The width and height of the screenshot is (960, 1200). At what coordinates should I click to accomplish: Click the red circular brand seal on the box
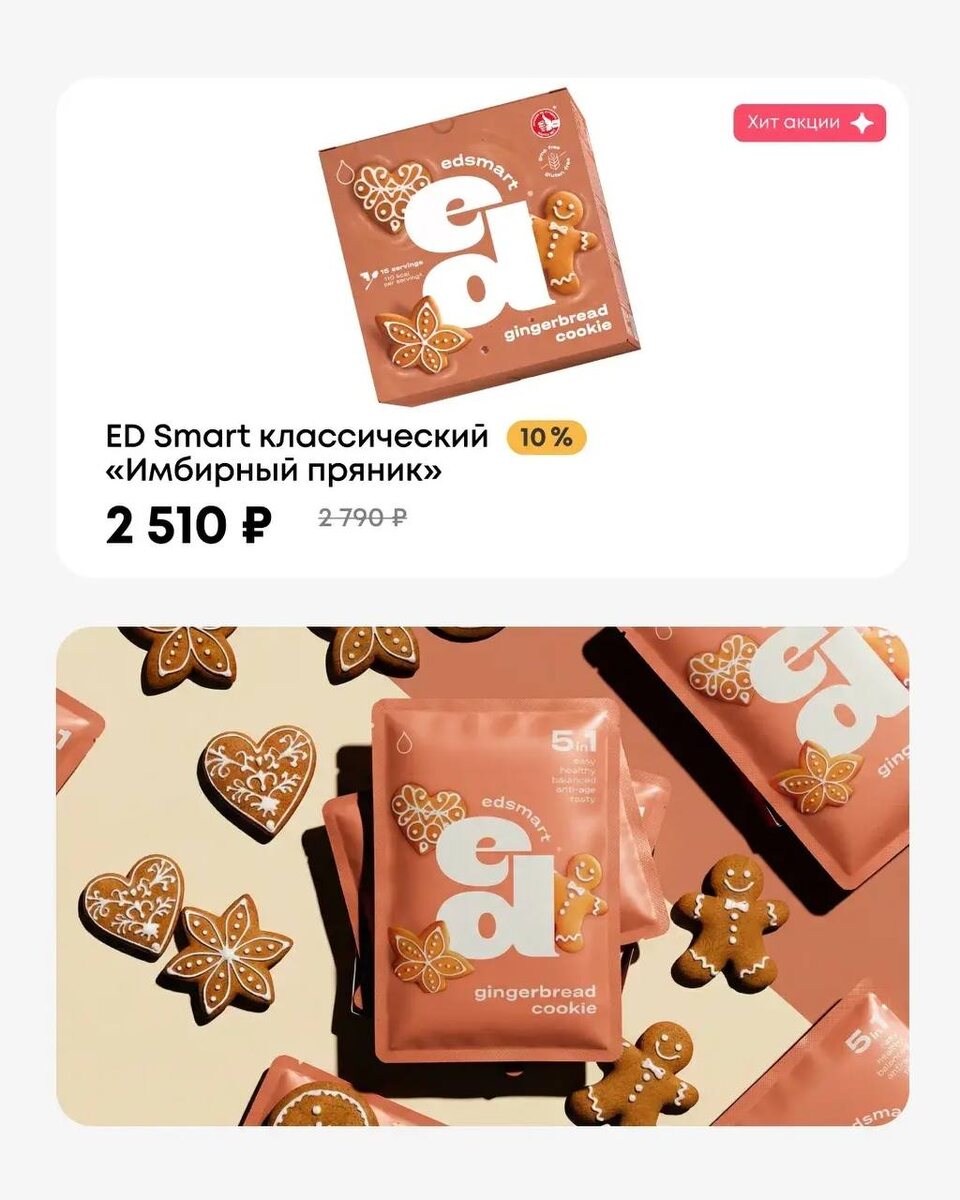pyautogui.click(x=545, y=124)
